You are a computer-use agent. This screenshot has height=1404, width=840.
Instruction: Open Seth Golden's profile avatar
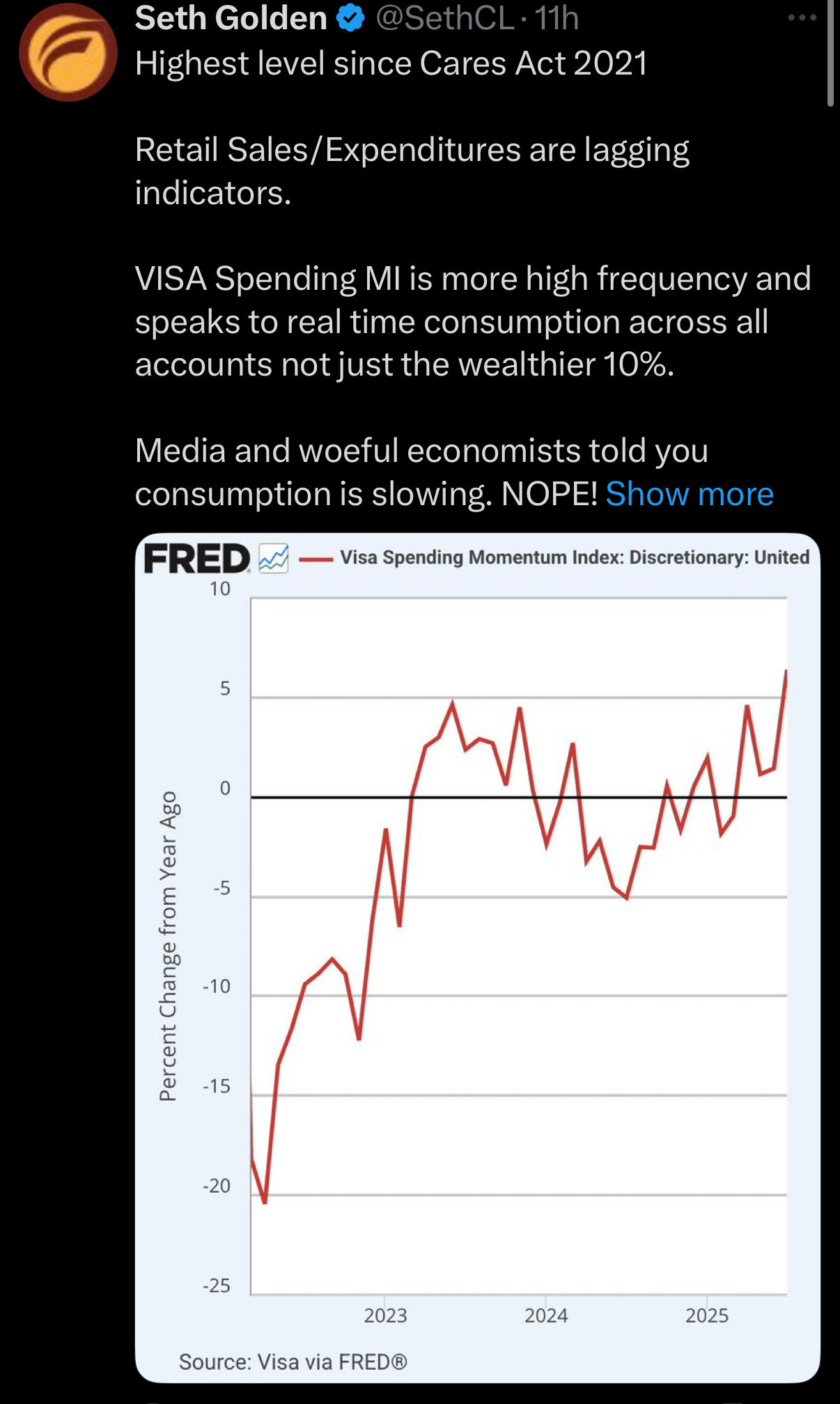[68, 52]
